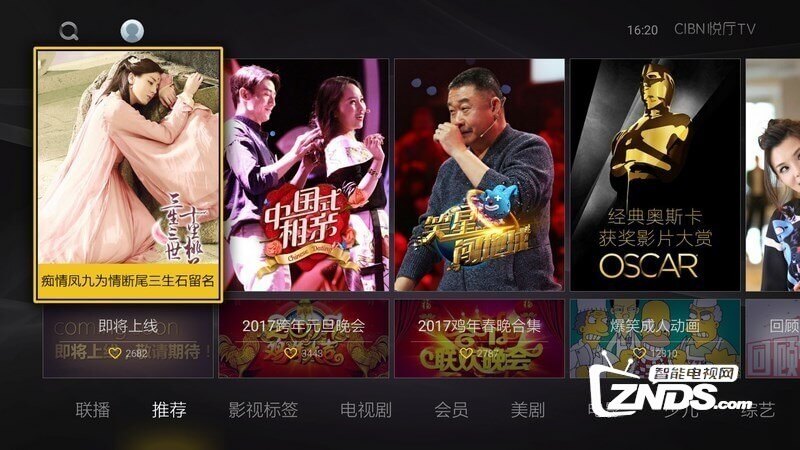Open the 中国式相亲 show poster
This screenshot has height=450, width=800.
click(x=306, y=175)
